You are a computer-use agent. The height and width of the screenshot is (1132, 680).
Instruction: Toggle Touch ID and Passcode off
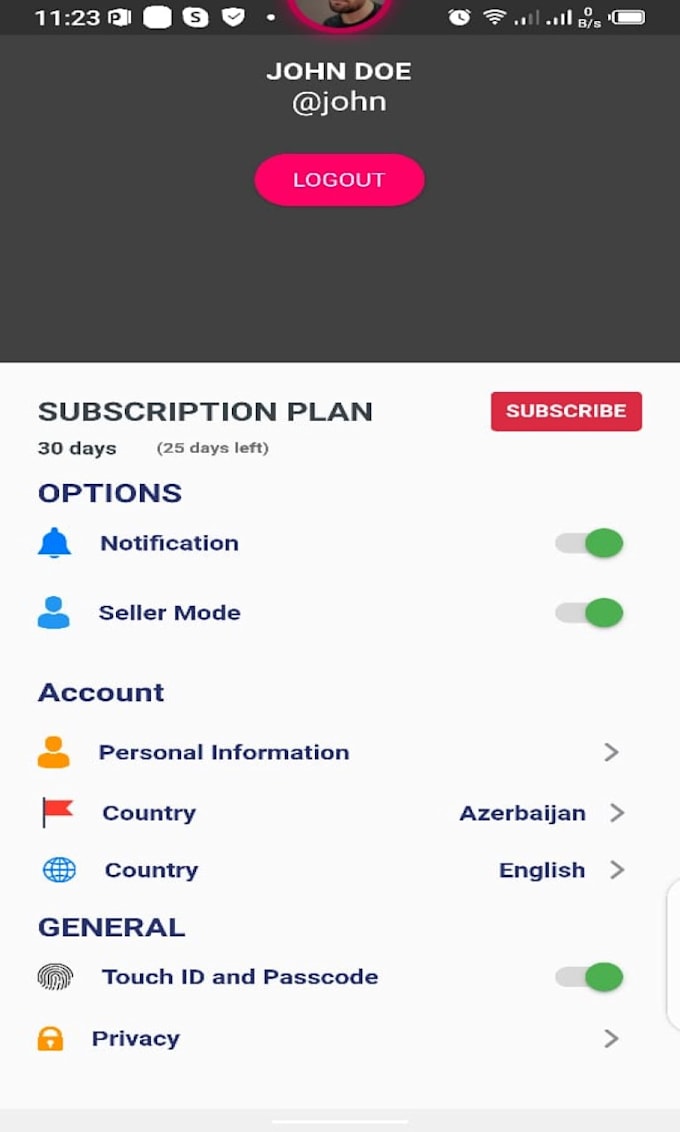[x=590, y=977]
